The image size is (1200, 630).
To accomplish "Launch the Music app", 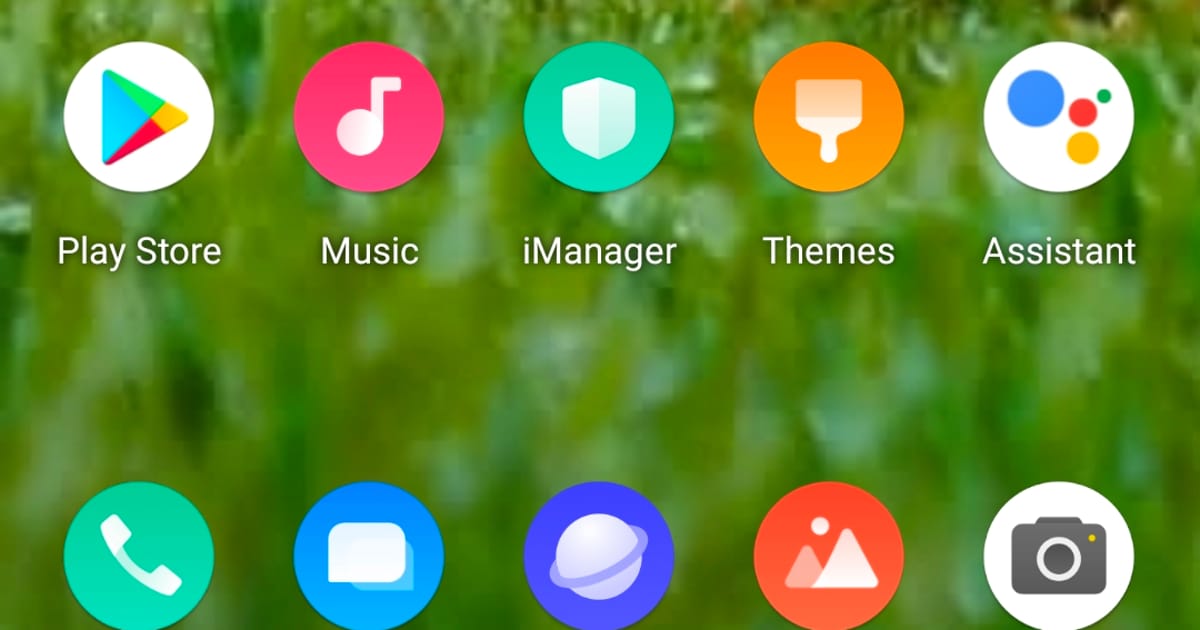I will click(368, 117).
